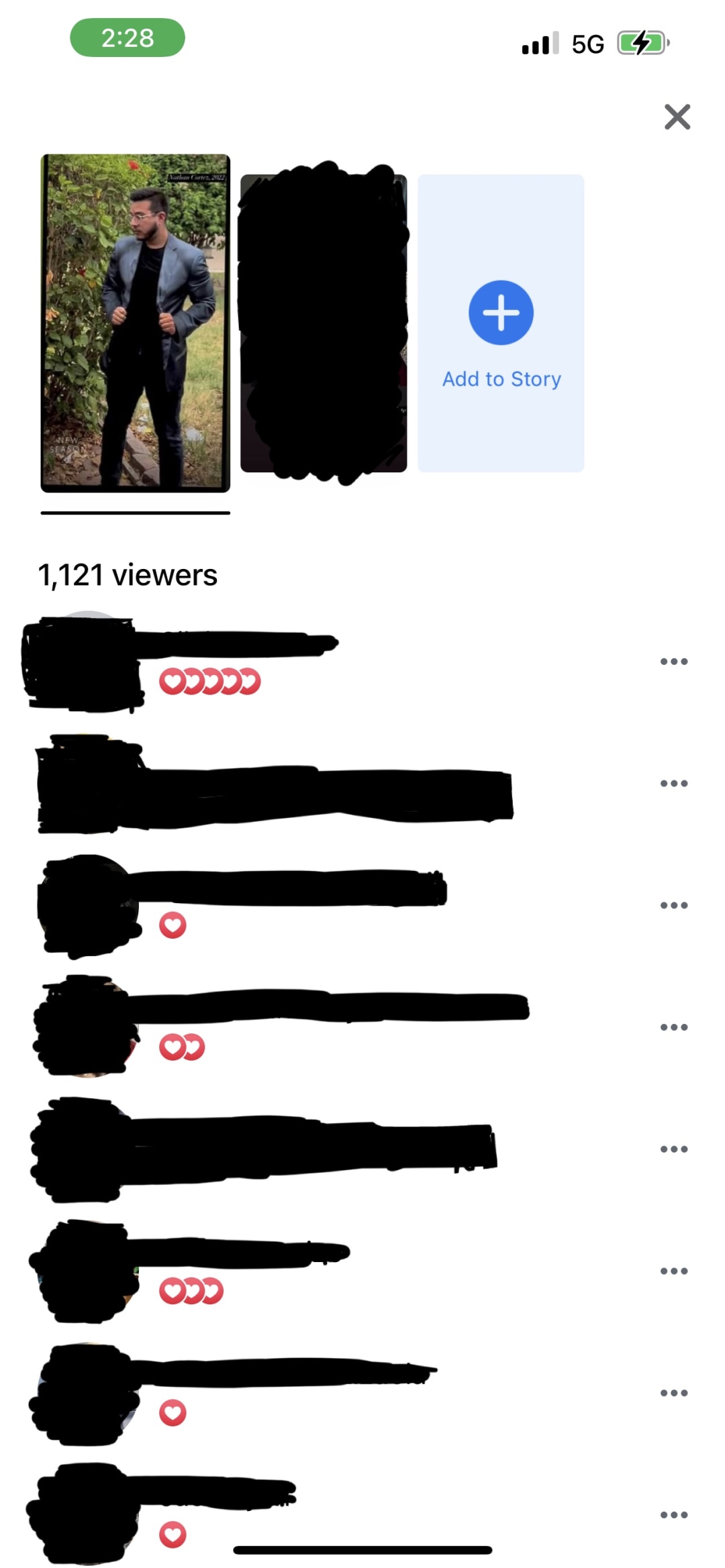Tap the Add to Story tile
This screenshot has height=1568, width=725.
[x=501, y=323]
